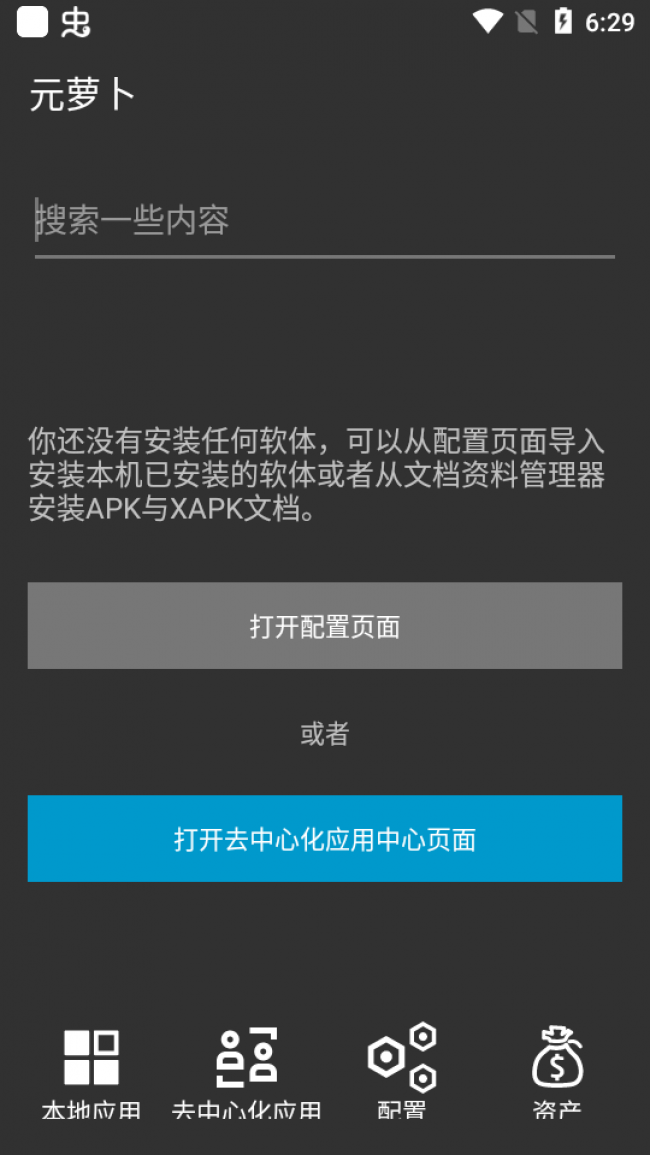Tap the 搜索一些内容 search field
Image resolution: width=650 pixels, height=1155 pixels.
coord(324,221)
